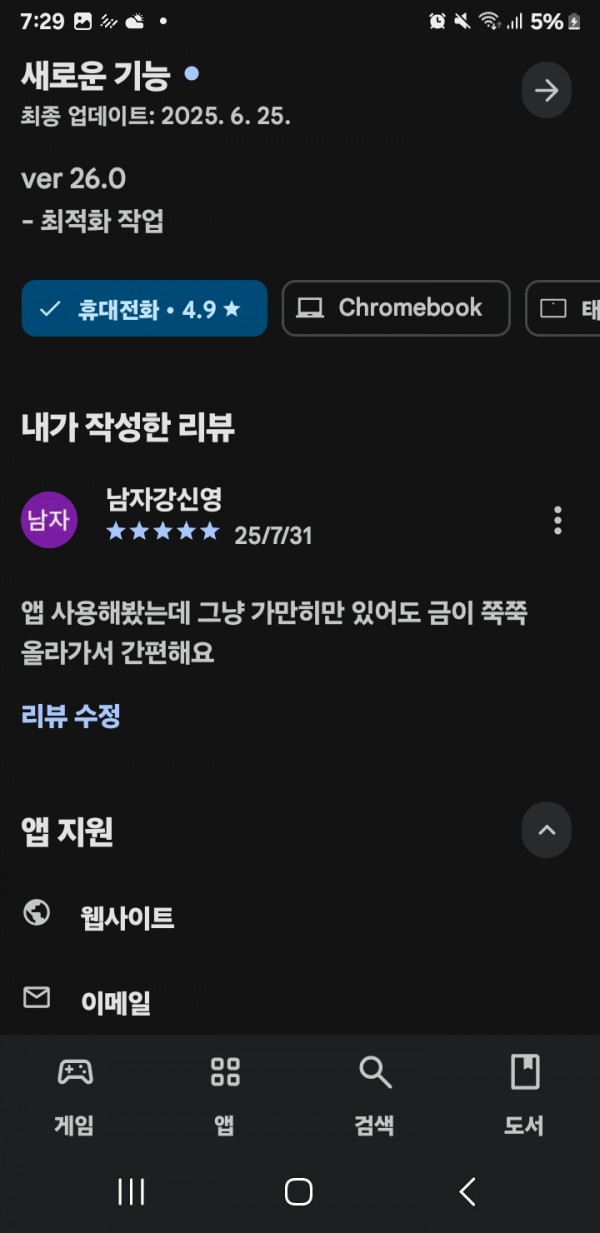600x1233 pixels.
Task: Tap the 리뷰 수정 link
Action: pos(71,716)
